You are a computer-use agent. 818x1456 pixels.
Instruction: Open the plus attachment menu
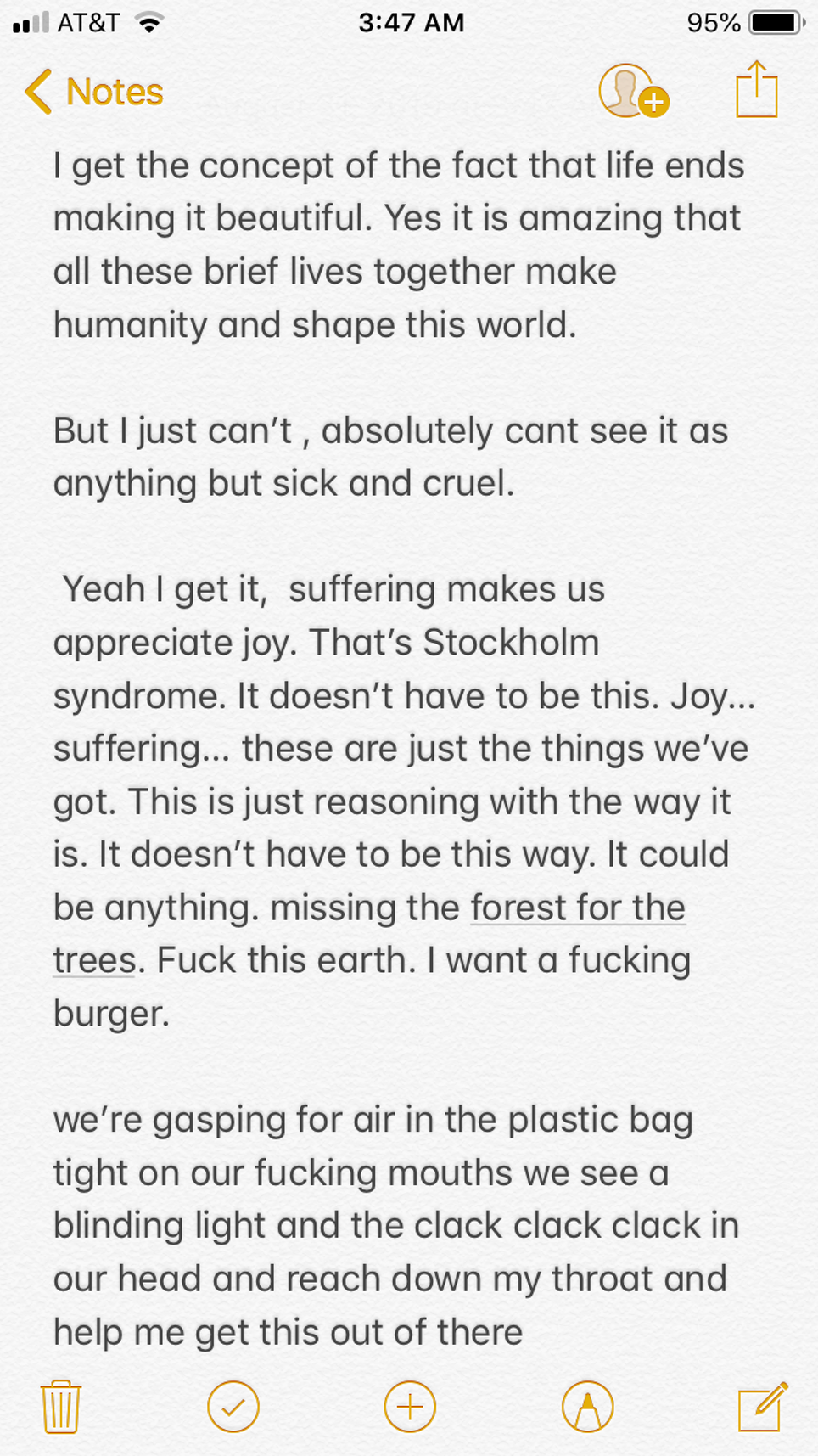click(x=410, y=1407)
